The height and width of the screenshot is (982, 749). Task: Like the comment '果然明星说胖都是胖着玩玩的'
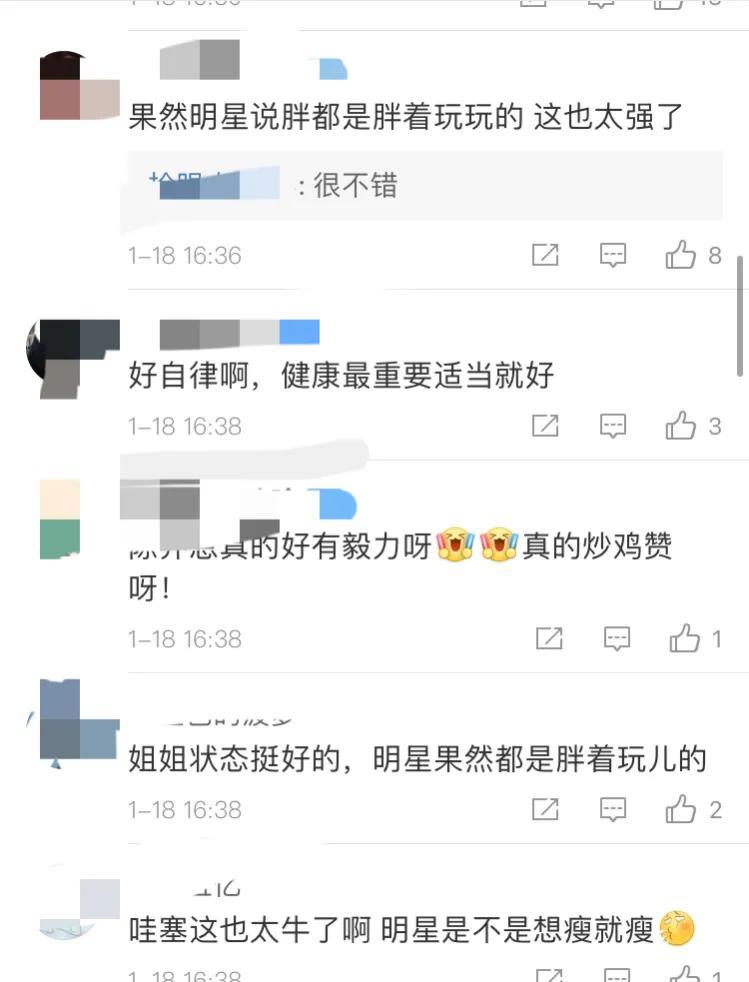pyautogui.click(x=681, y=255)
